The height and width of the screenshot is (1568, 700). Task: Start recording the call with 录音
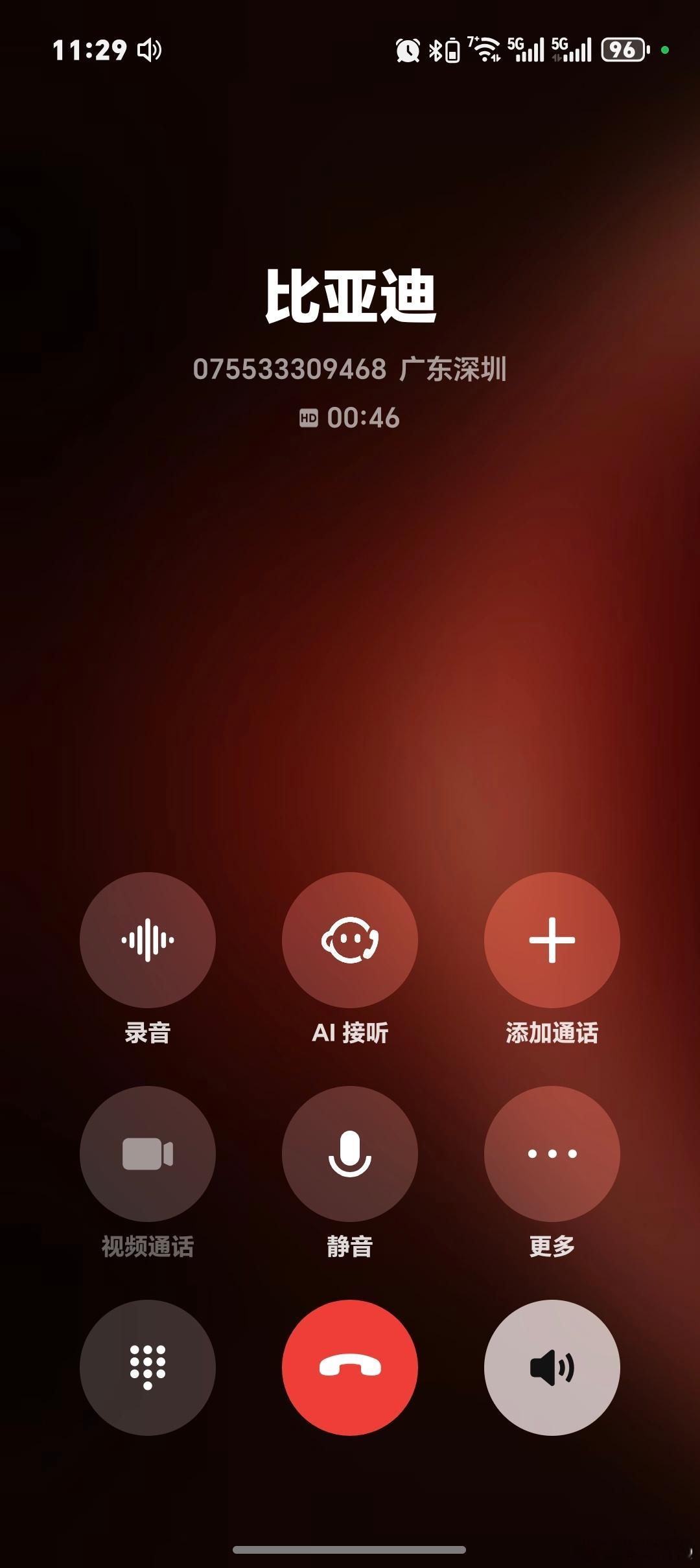[x=148, y=941]
